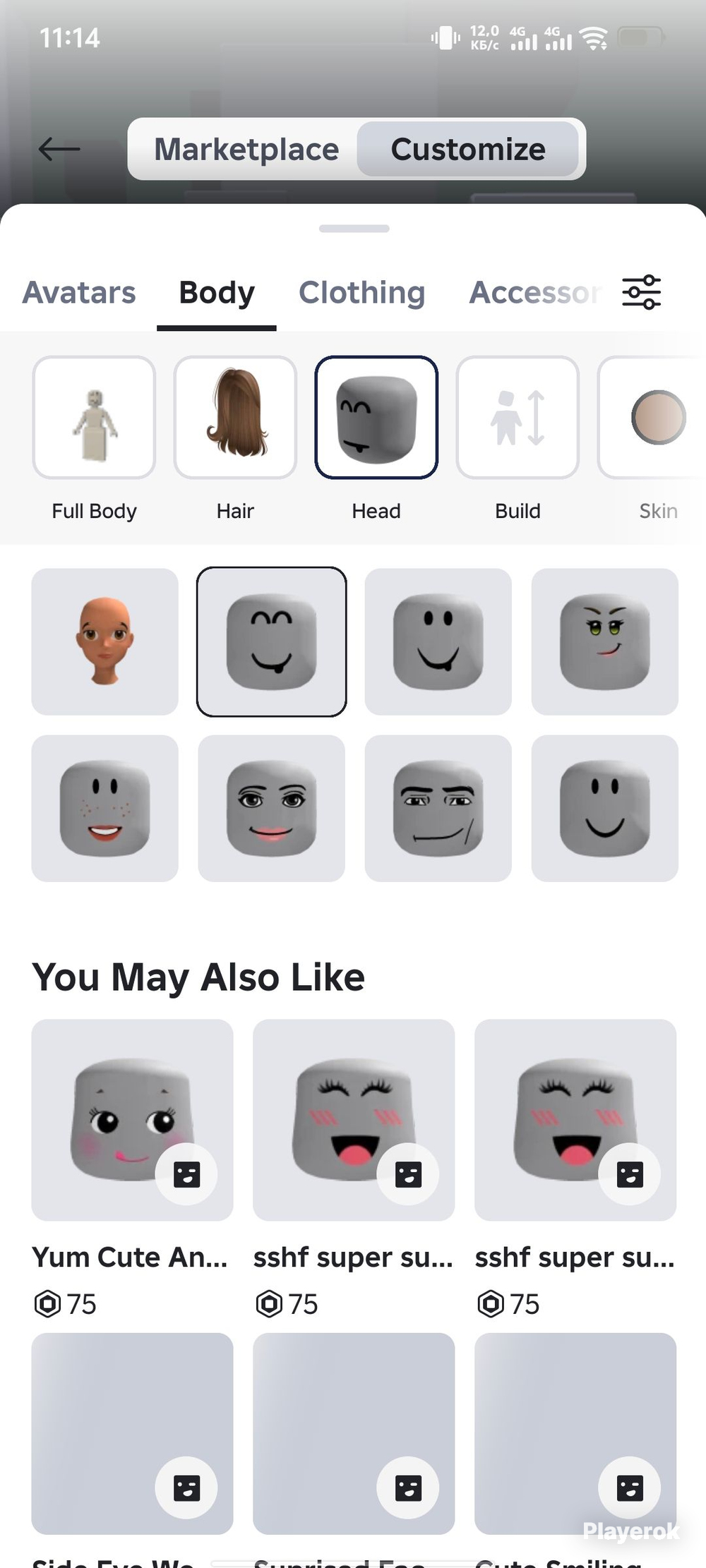
Task: Select the Head category tile
Action: [x=376, y=417]
